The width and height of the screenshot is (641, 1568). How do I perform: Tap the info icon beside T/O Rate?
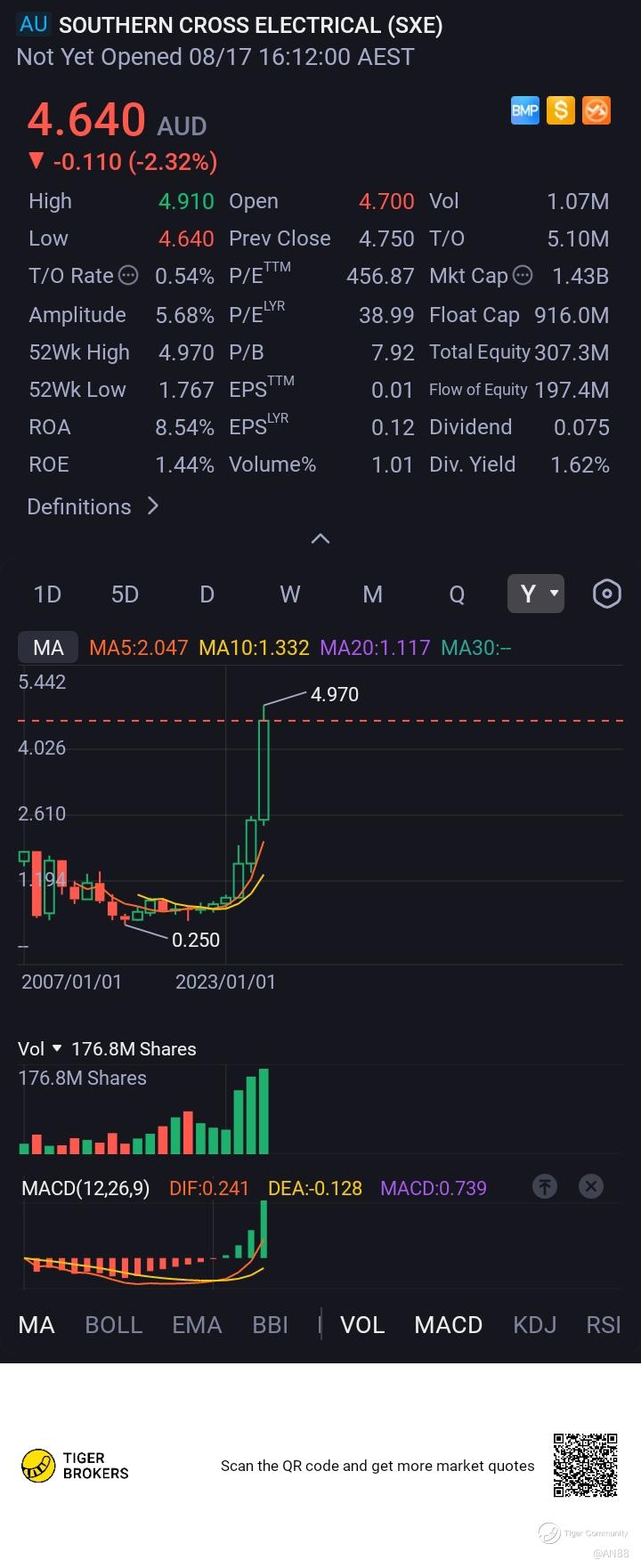coord(129,276)
